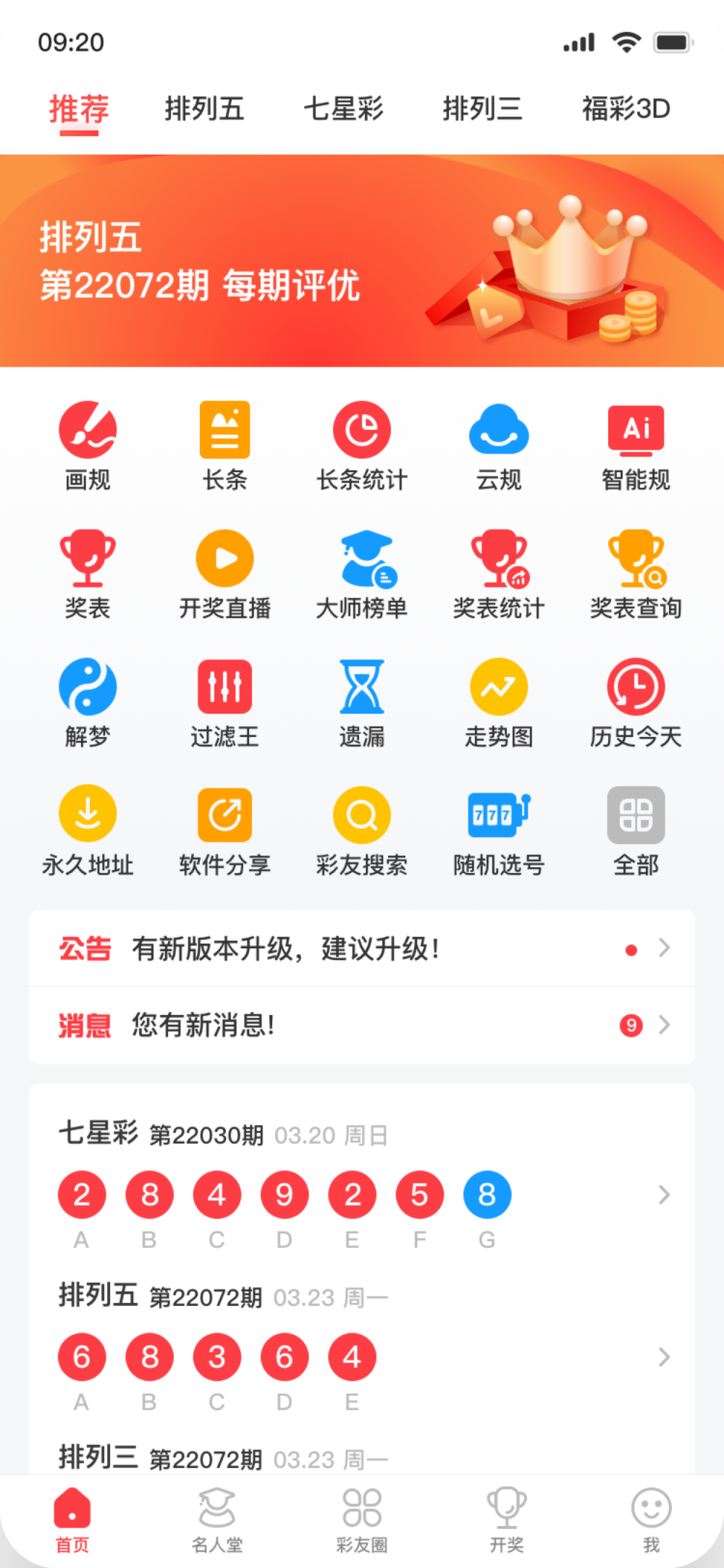724x1568 pixels.
Task: Open the 消息 new messages row
Action: (362, 1025)
